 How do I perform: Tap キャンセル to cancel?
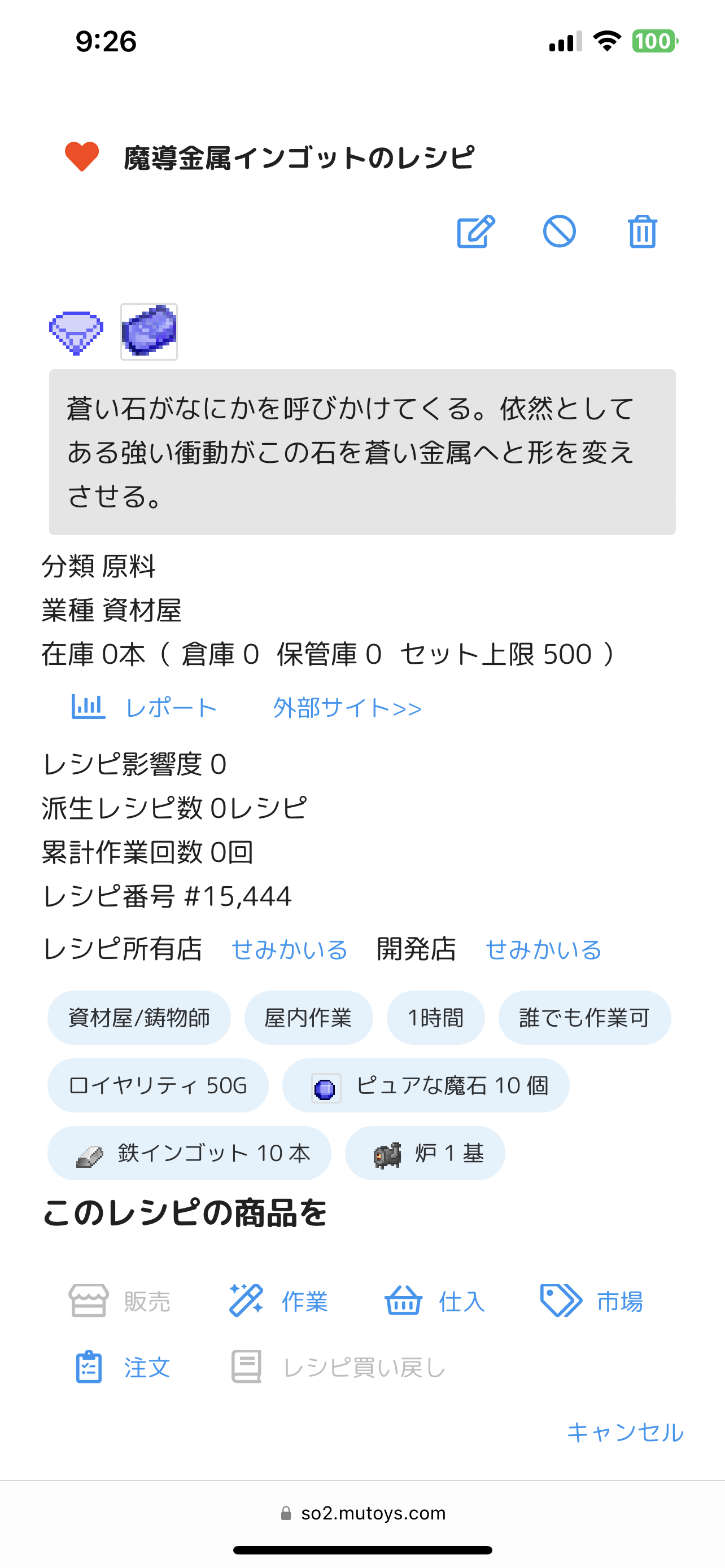click(625, 1433)
